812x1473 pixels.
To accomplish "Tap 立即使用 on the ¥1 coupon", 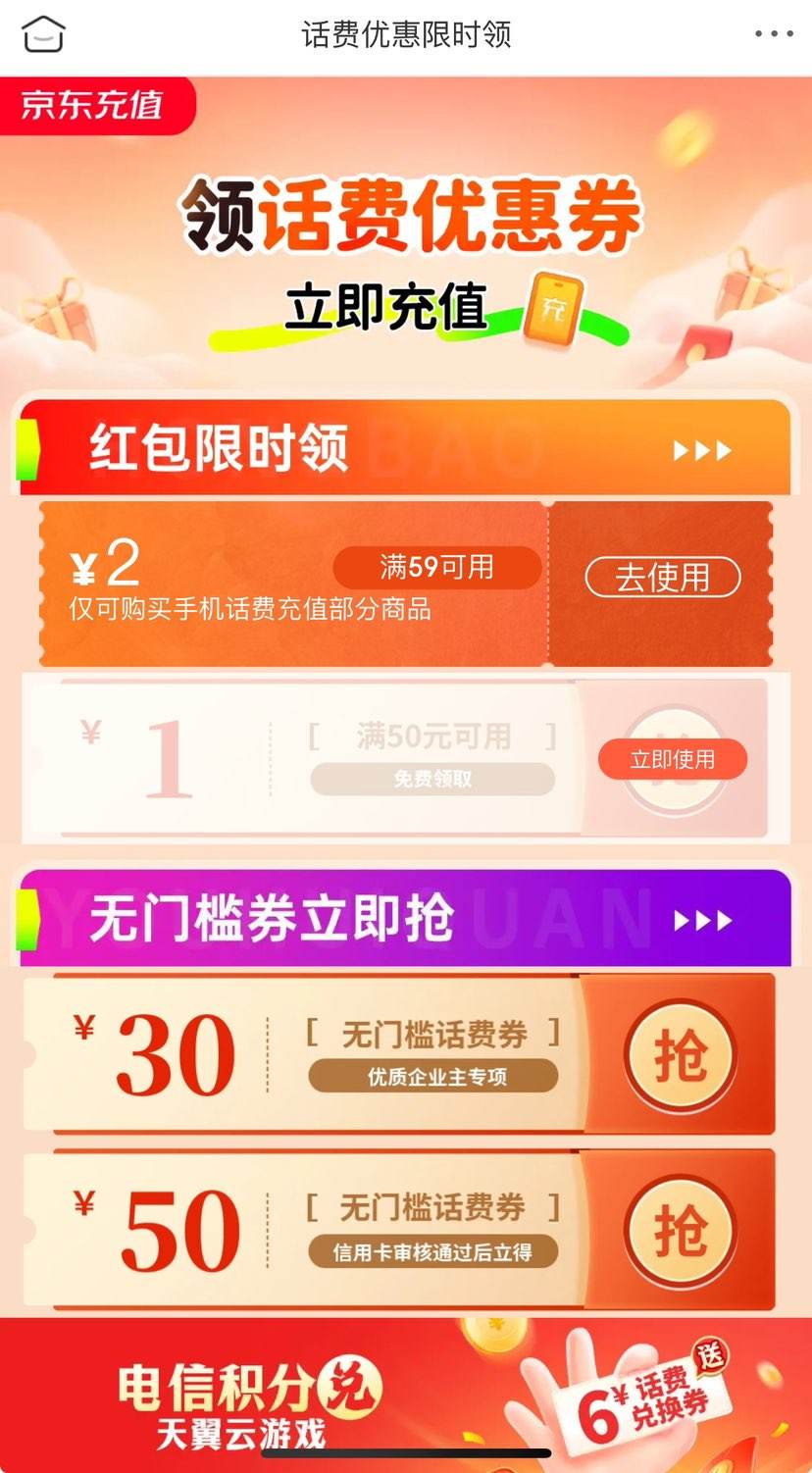I will coord(672,759).
